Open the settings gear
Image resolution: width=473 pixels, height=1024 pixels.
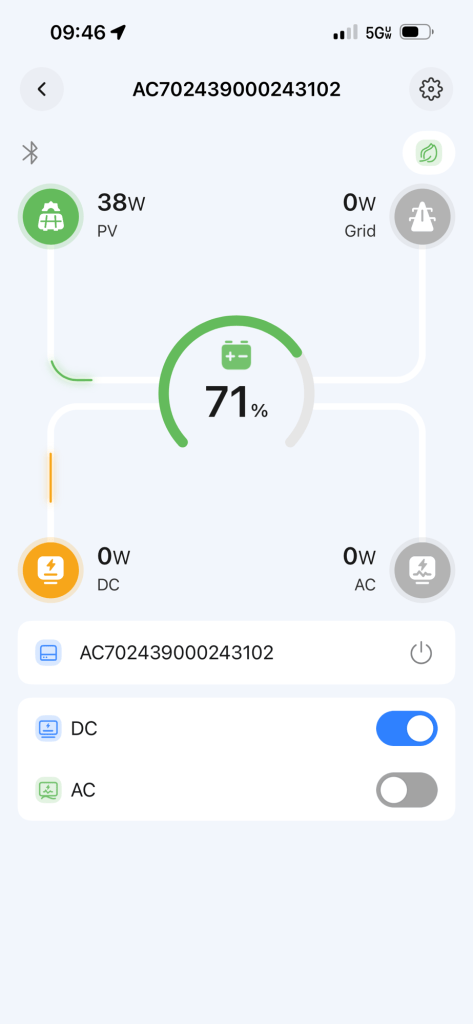431,89
